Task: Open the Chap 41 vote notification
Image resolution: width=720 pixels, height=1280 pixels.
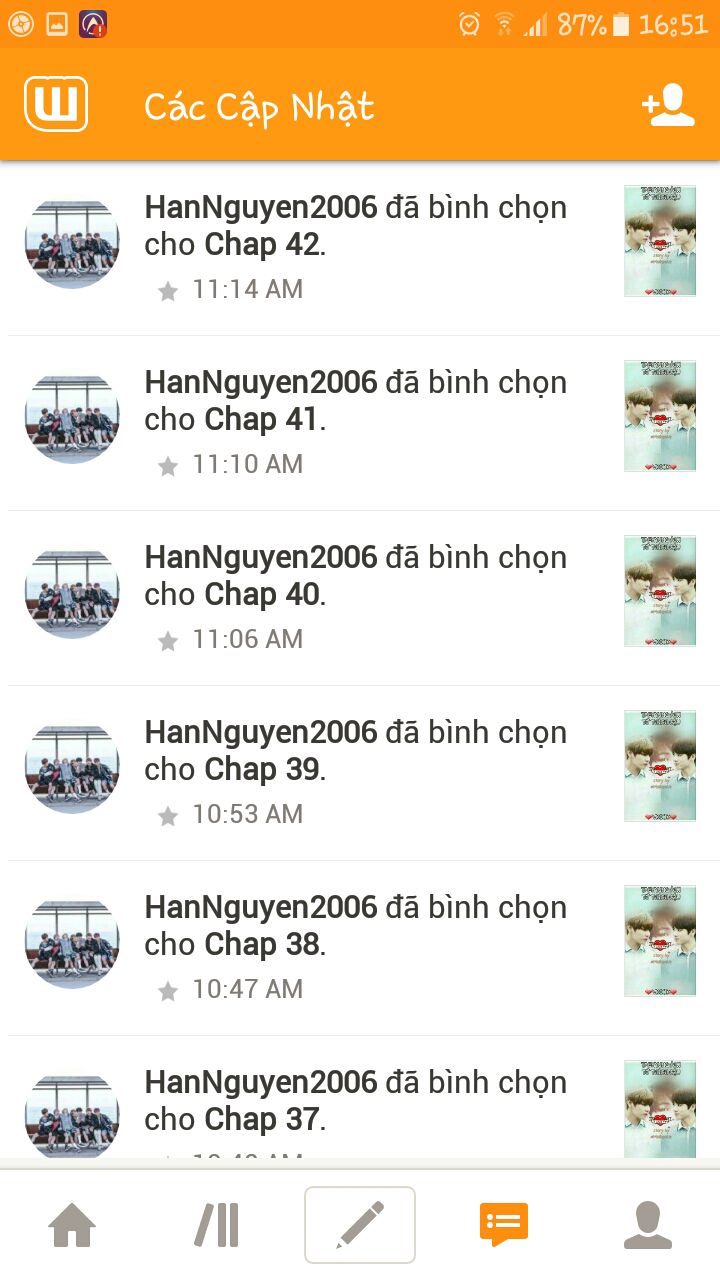Action: [x=360, y=423]
